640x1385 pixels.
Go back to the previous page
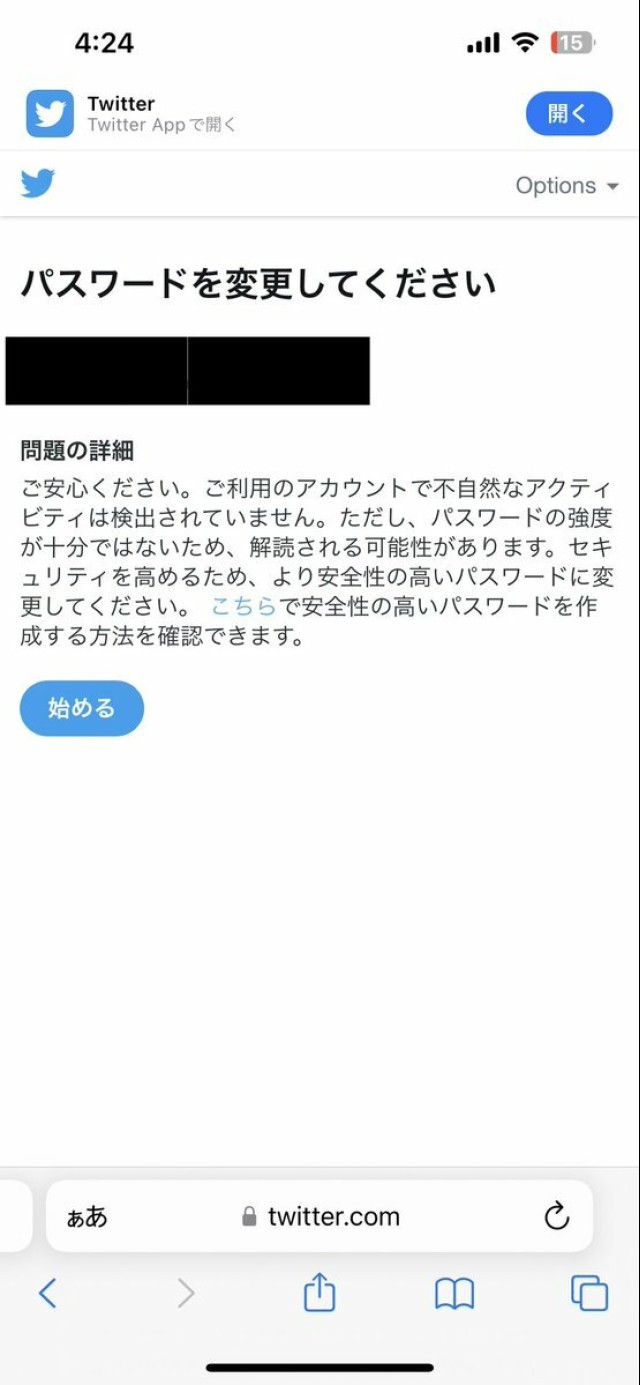click(48, 1294)
